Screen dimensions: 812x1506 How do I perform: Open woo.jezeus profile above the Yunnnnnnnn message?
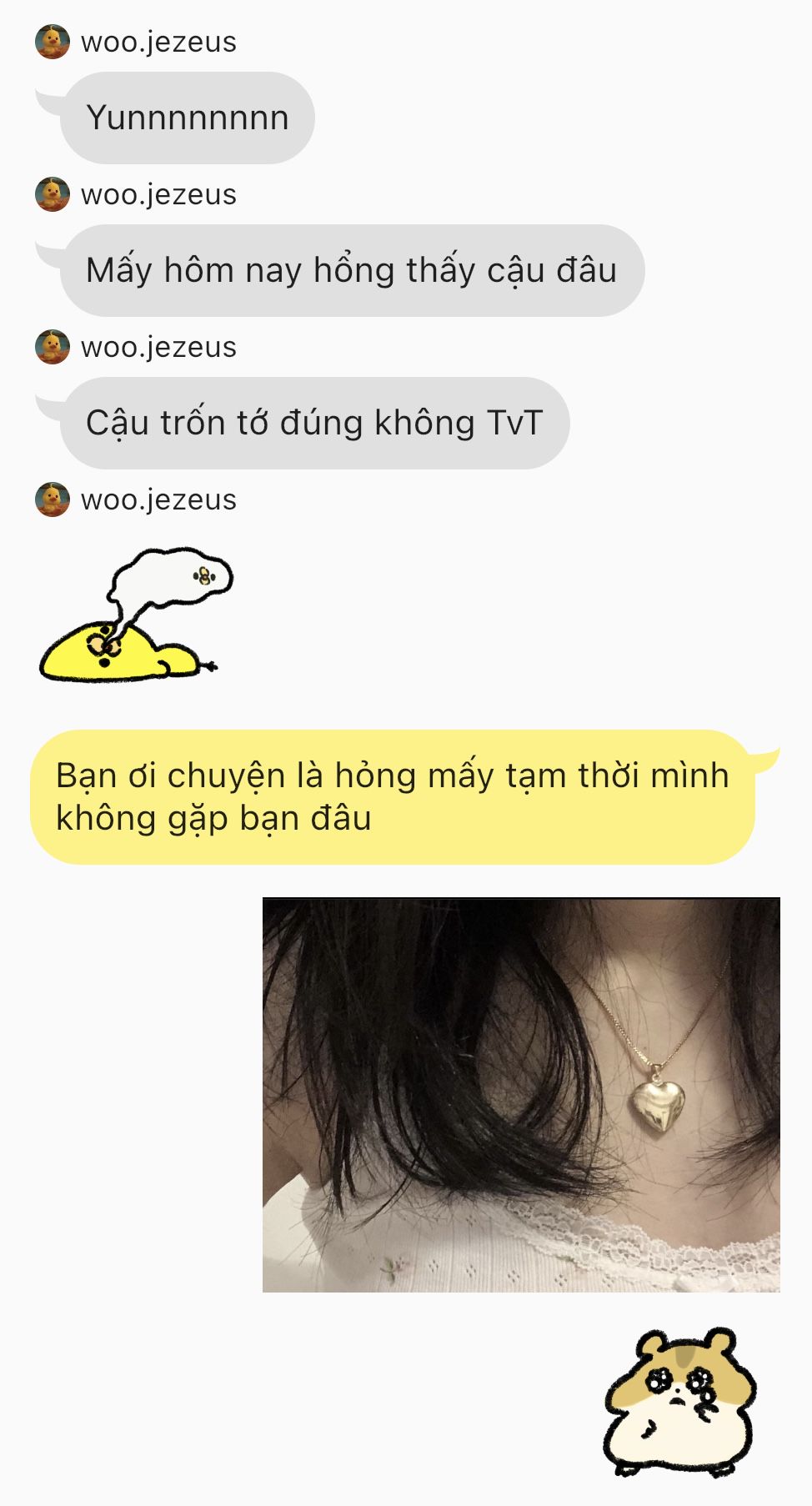pyautogui.click(x=136, y=42)
